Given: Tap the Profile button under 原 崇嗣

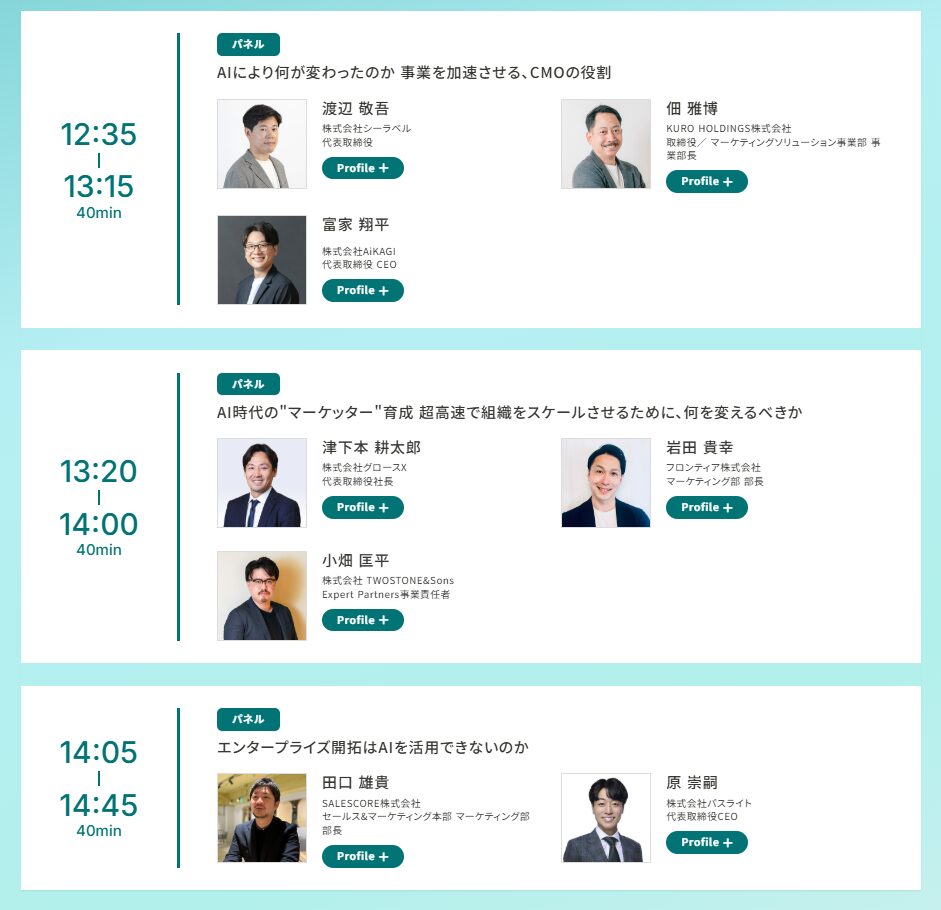Looking at the screenshot, I should click(x=706, y=842).
